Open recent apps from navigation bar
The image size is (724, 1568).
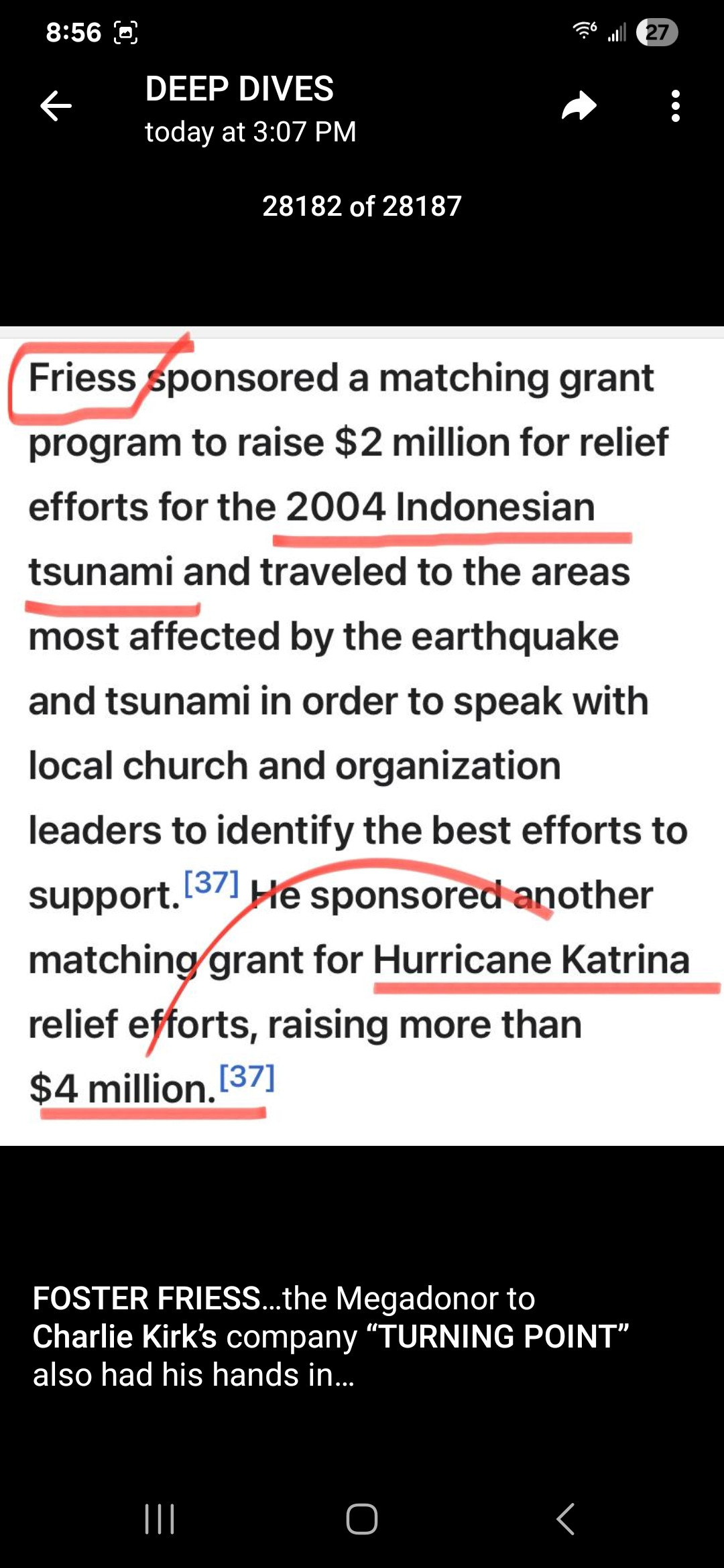tap(160, 1518)
